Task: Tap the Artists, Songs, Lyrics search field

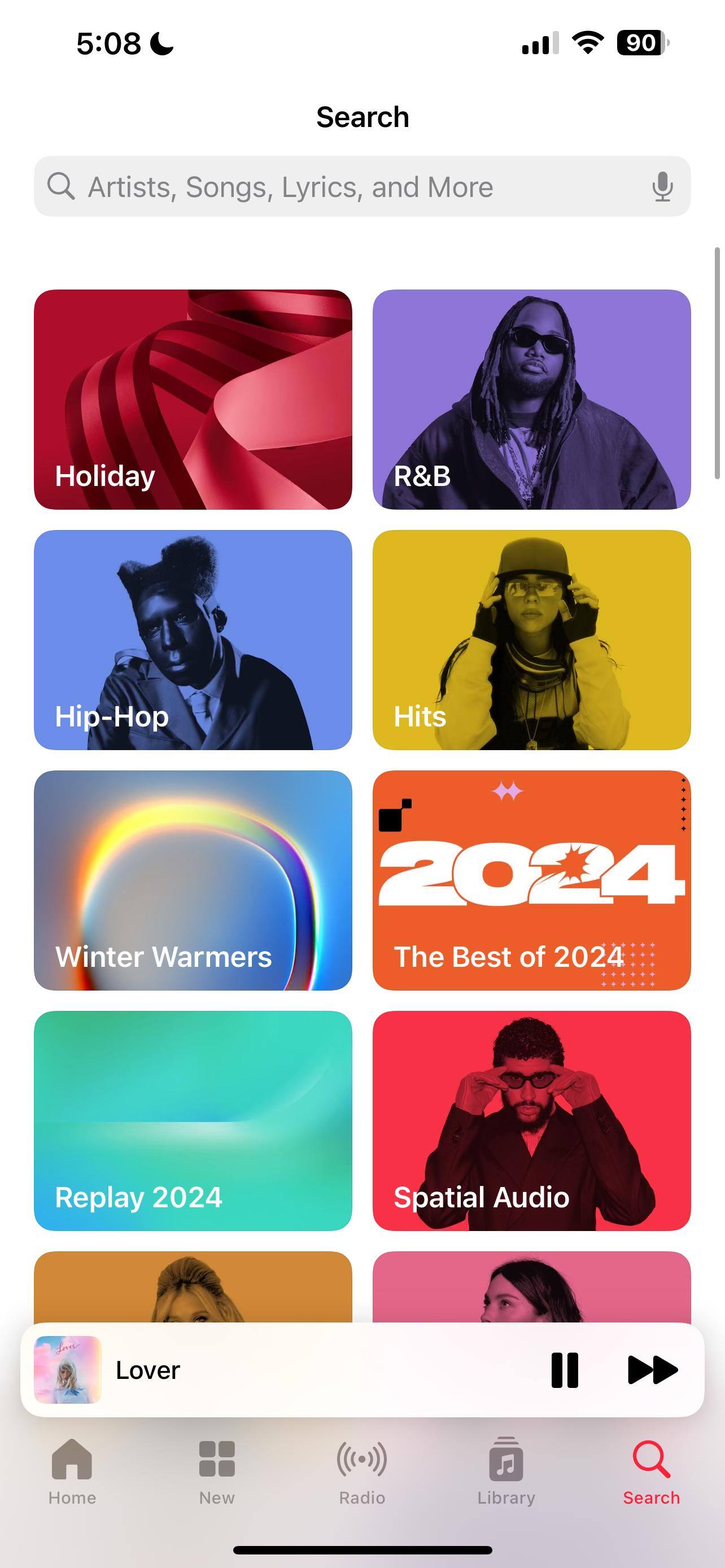Action: [x=341, y=186]
